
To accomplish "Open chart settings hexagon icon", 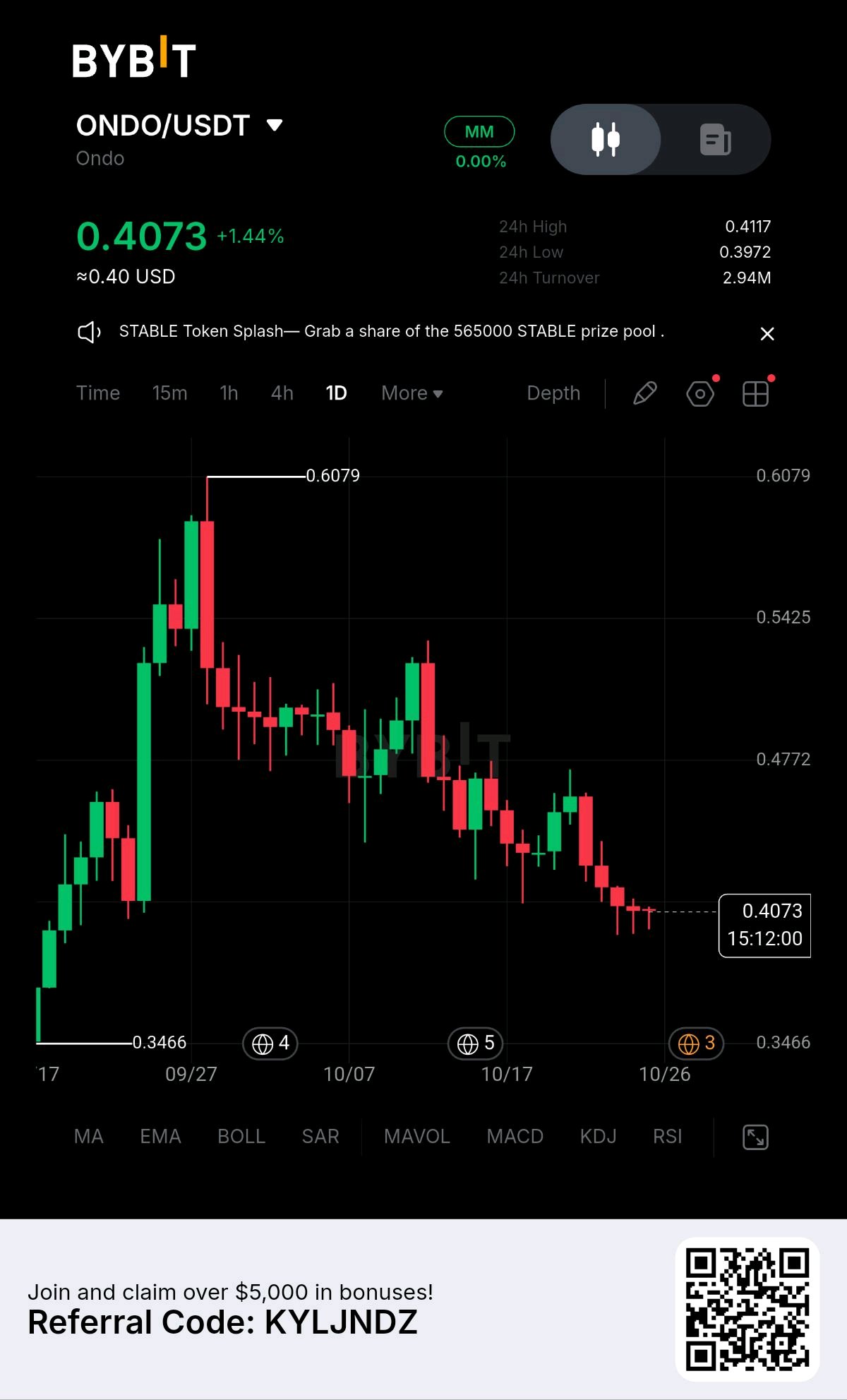I will pos(700,393).
